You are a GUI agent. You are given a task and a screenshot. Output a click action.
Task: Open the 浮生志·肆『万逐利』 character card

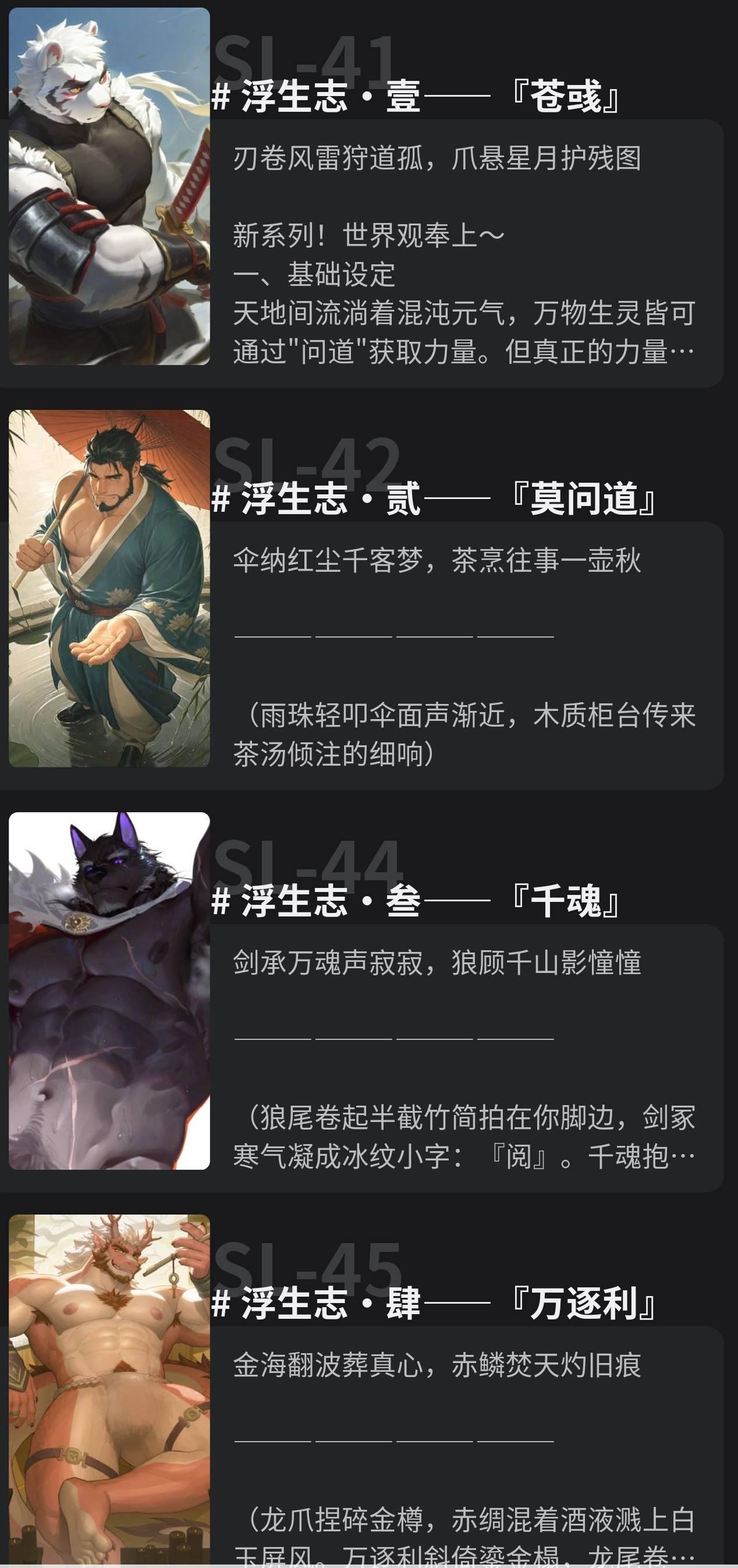tap(433, 1304)
